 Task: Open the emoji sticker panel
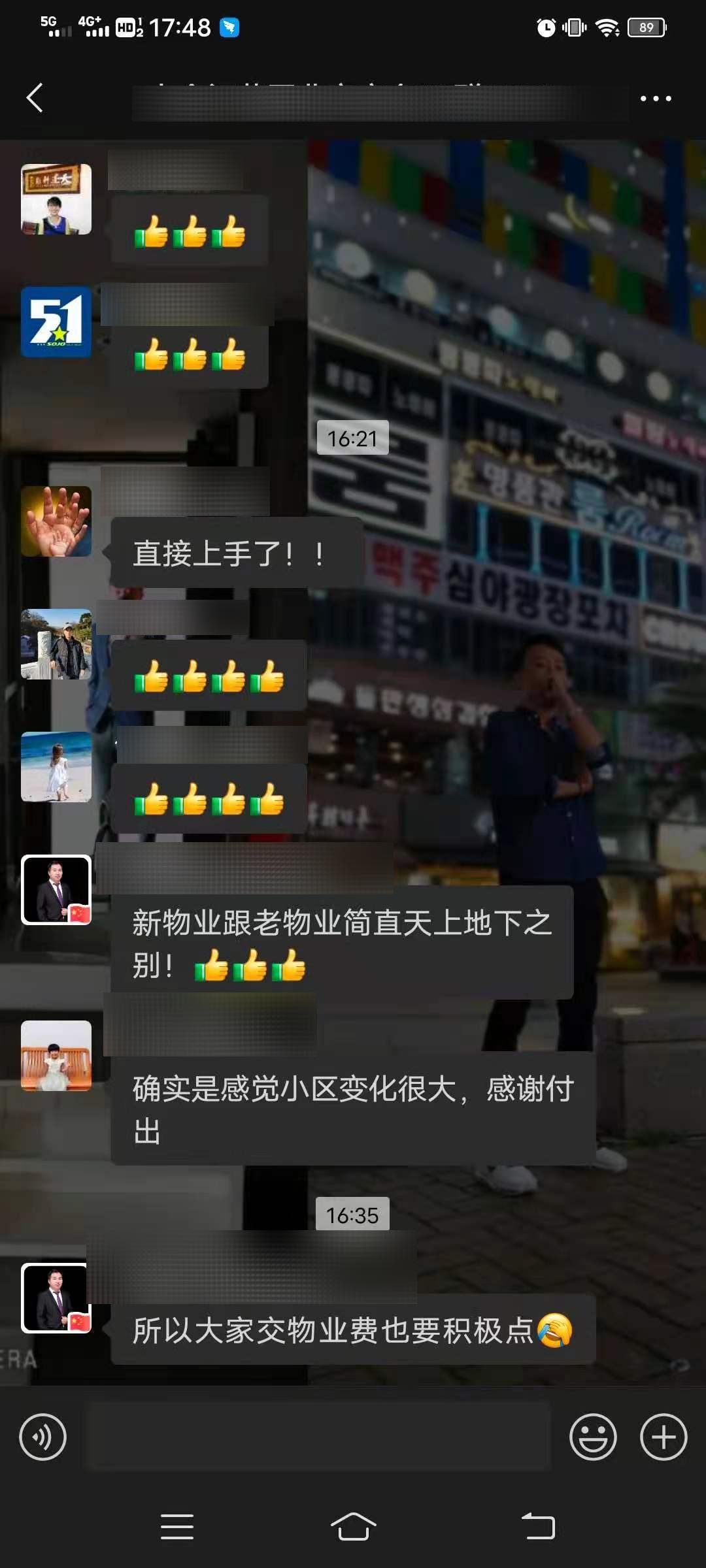click(593, 1437)
